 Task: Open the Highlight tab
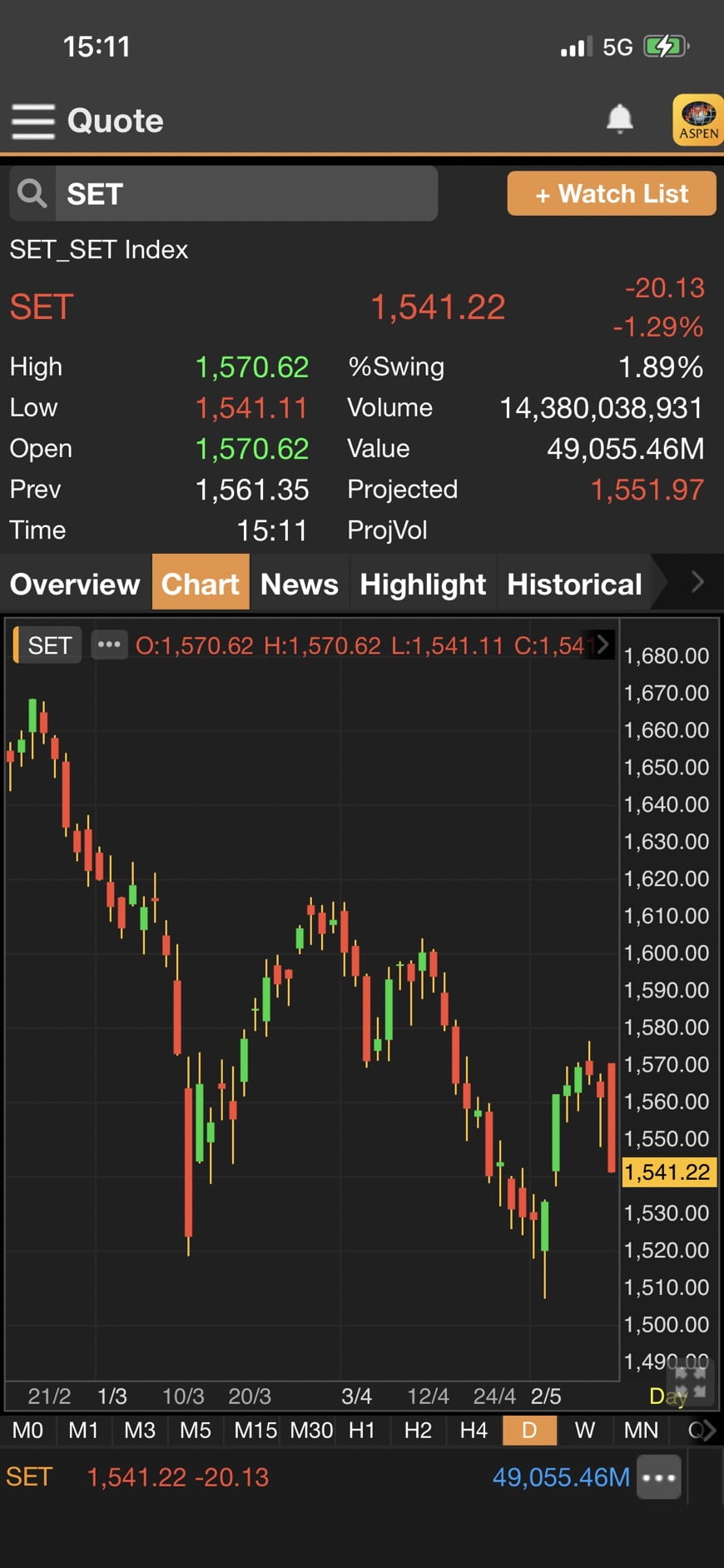point(423,584)
